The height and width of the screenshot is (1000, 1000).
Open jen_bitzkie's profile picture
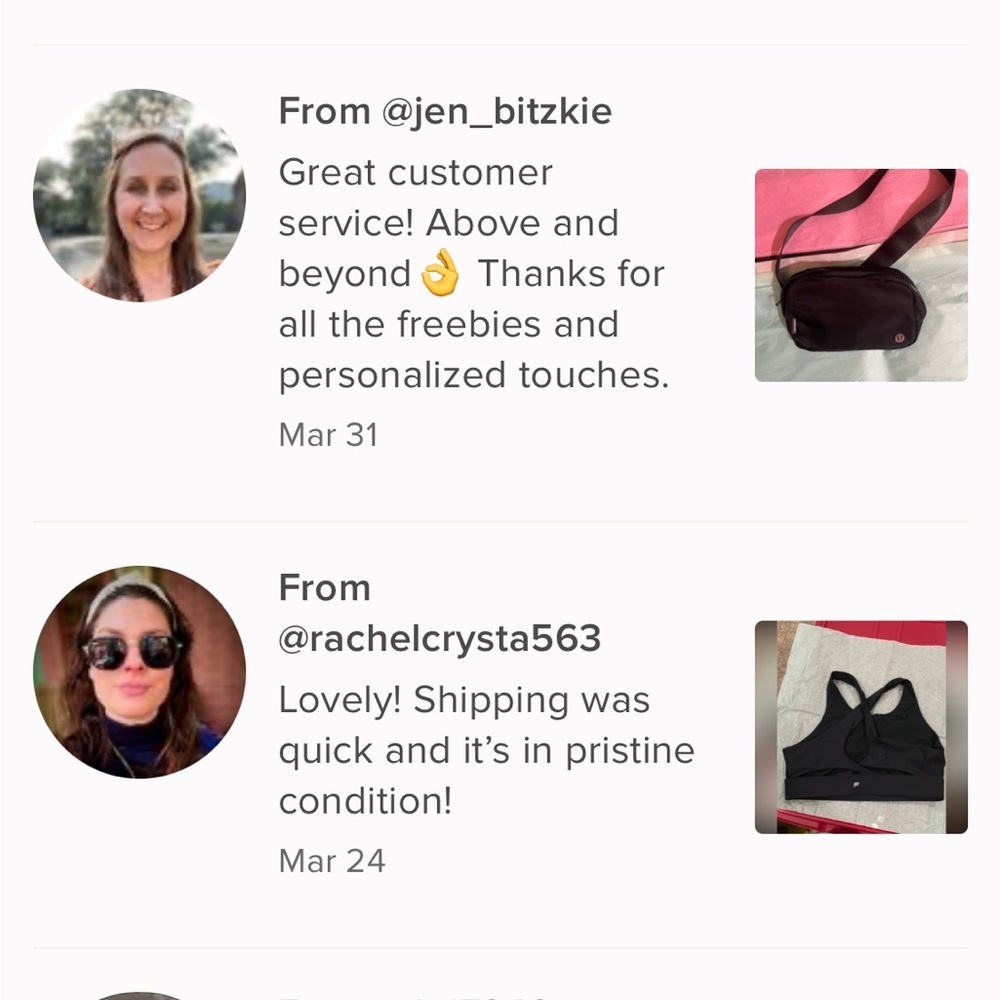[x=139, y=195]
